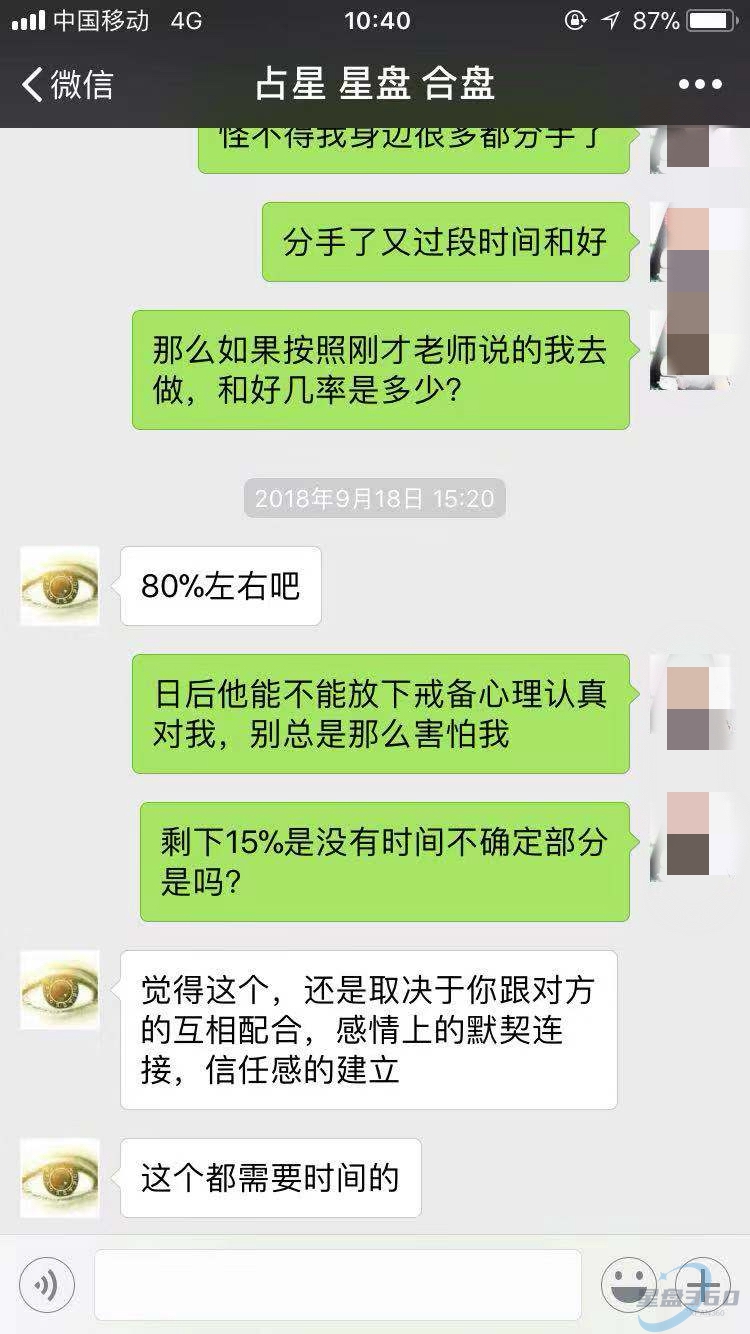Open the avatar beside the 80%左右吧 message

pos(60,586)
